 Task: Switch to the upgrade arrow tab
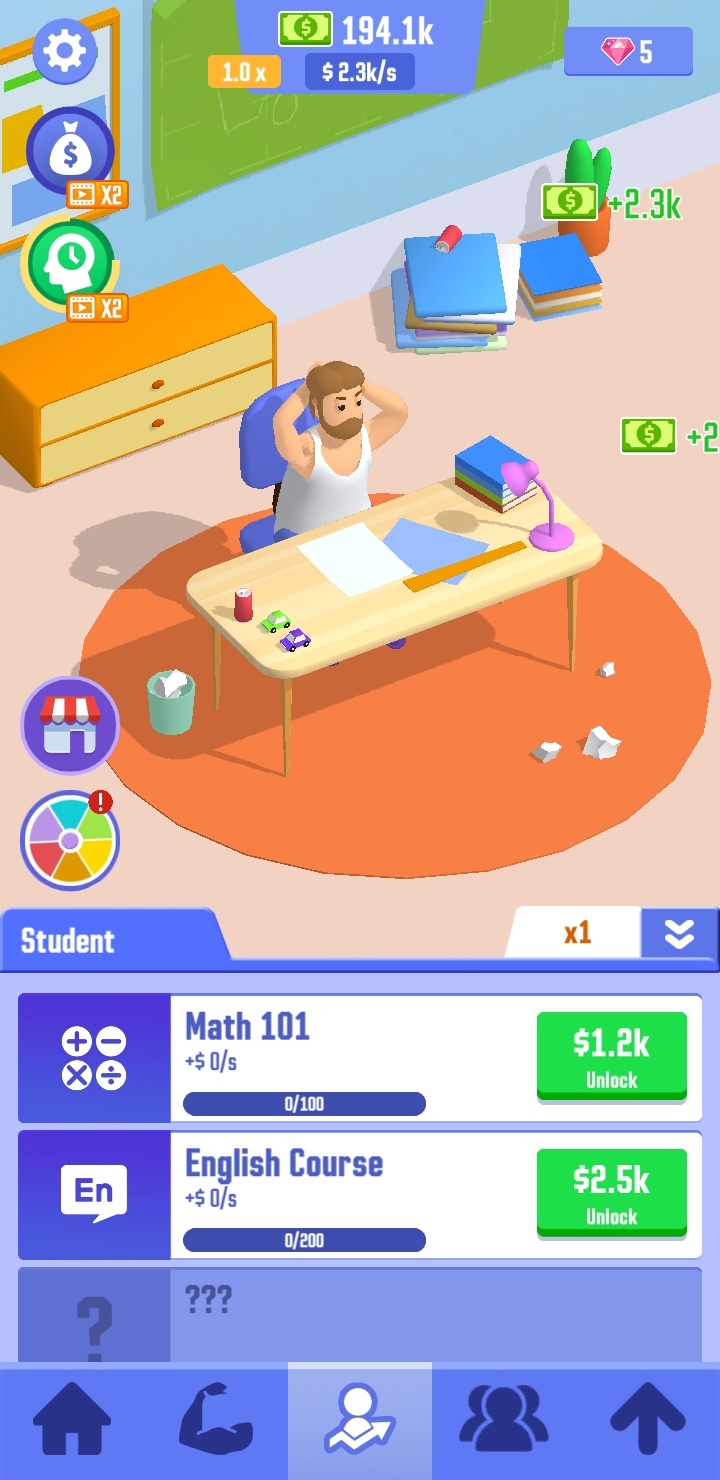point(648,1420)
